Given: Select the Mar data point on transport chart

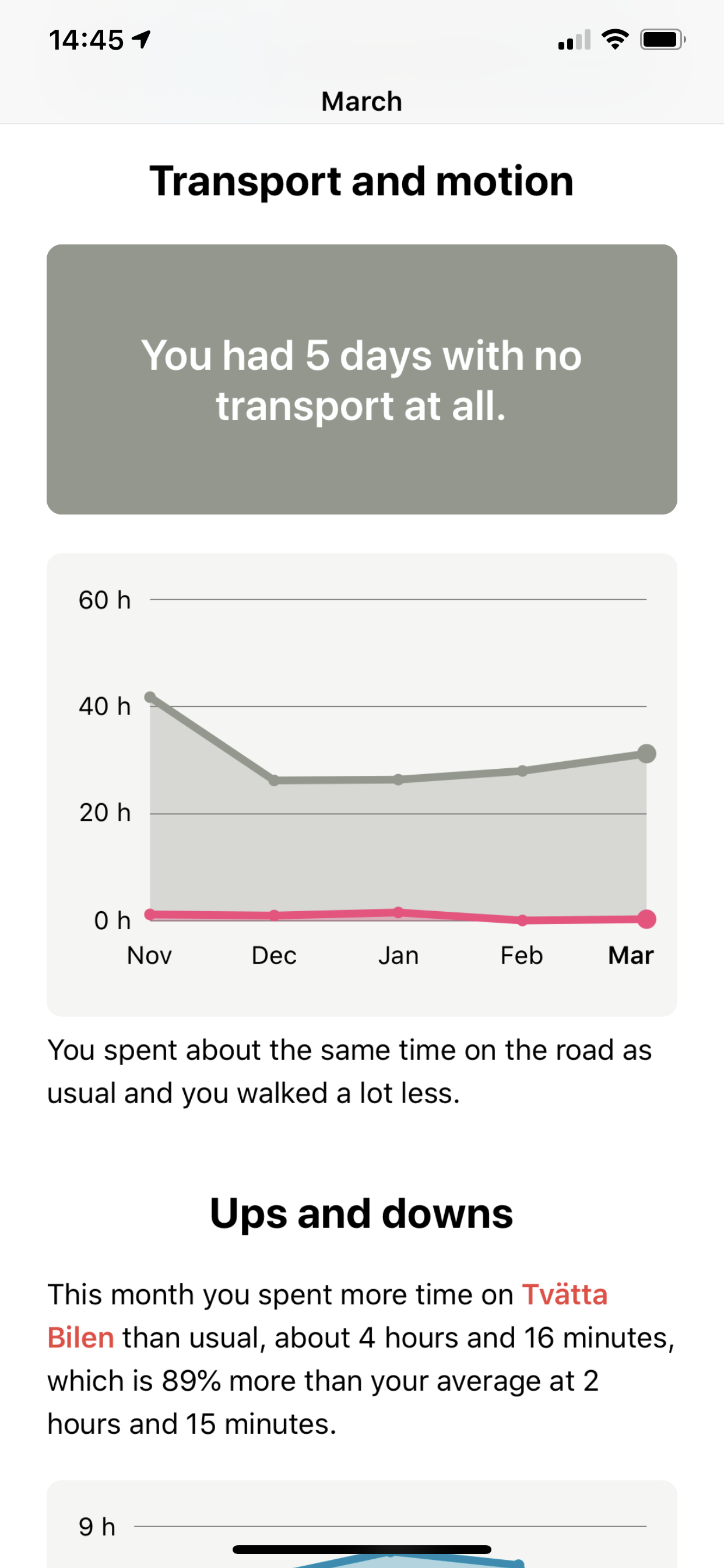Looking at the screenshot, I should 646,754.
